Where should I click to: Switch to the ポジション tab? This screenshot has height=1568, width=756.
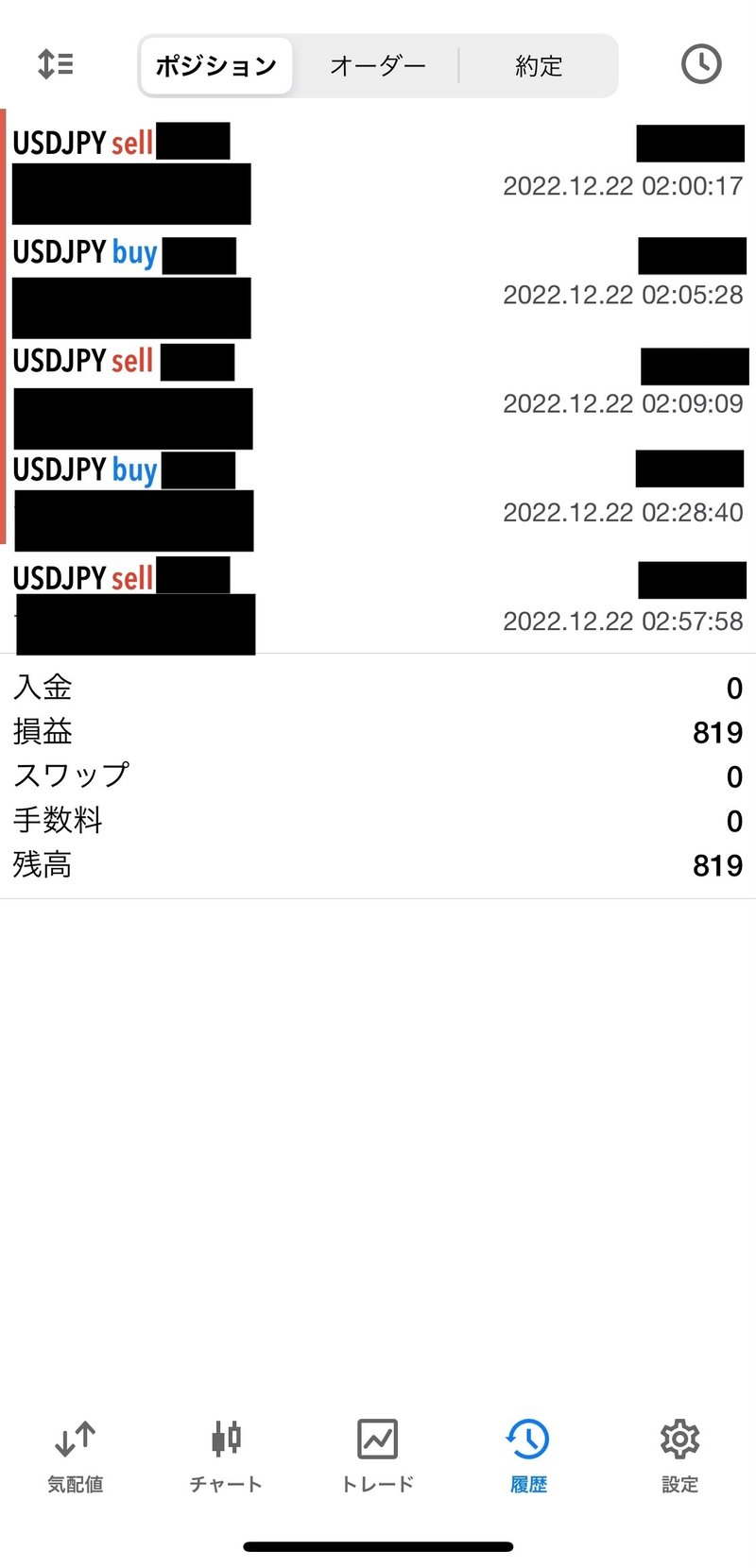click(x=215, y=65)
